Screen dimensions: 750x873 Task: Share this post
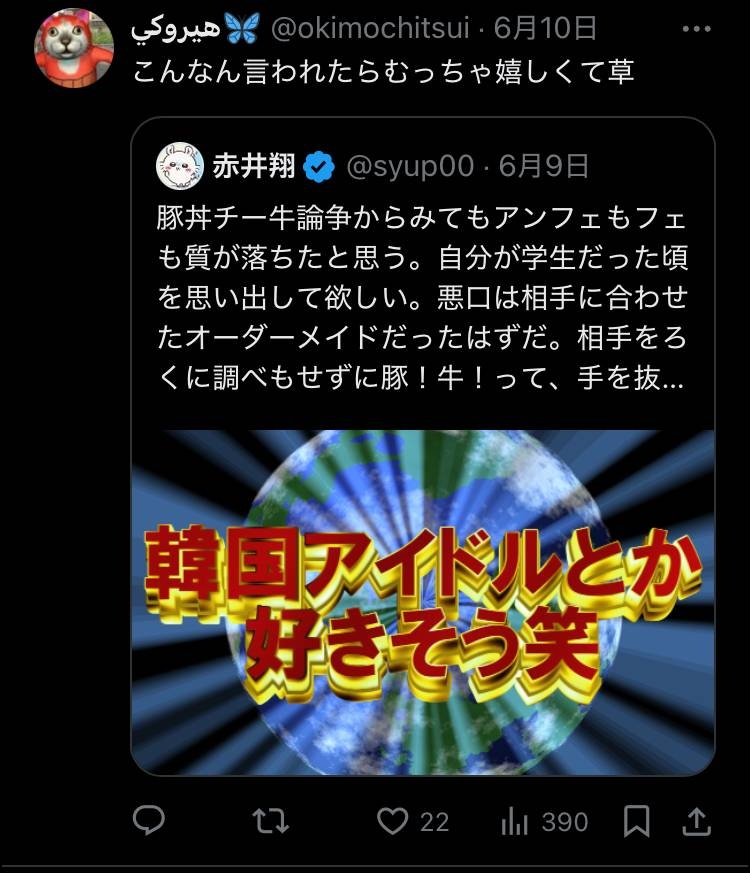pyautogui.click(x=697, y=821)
